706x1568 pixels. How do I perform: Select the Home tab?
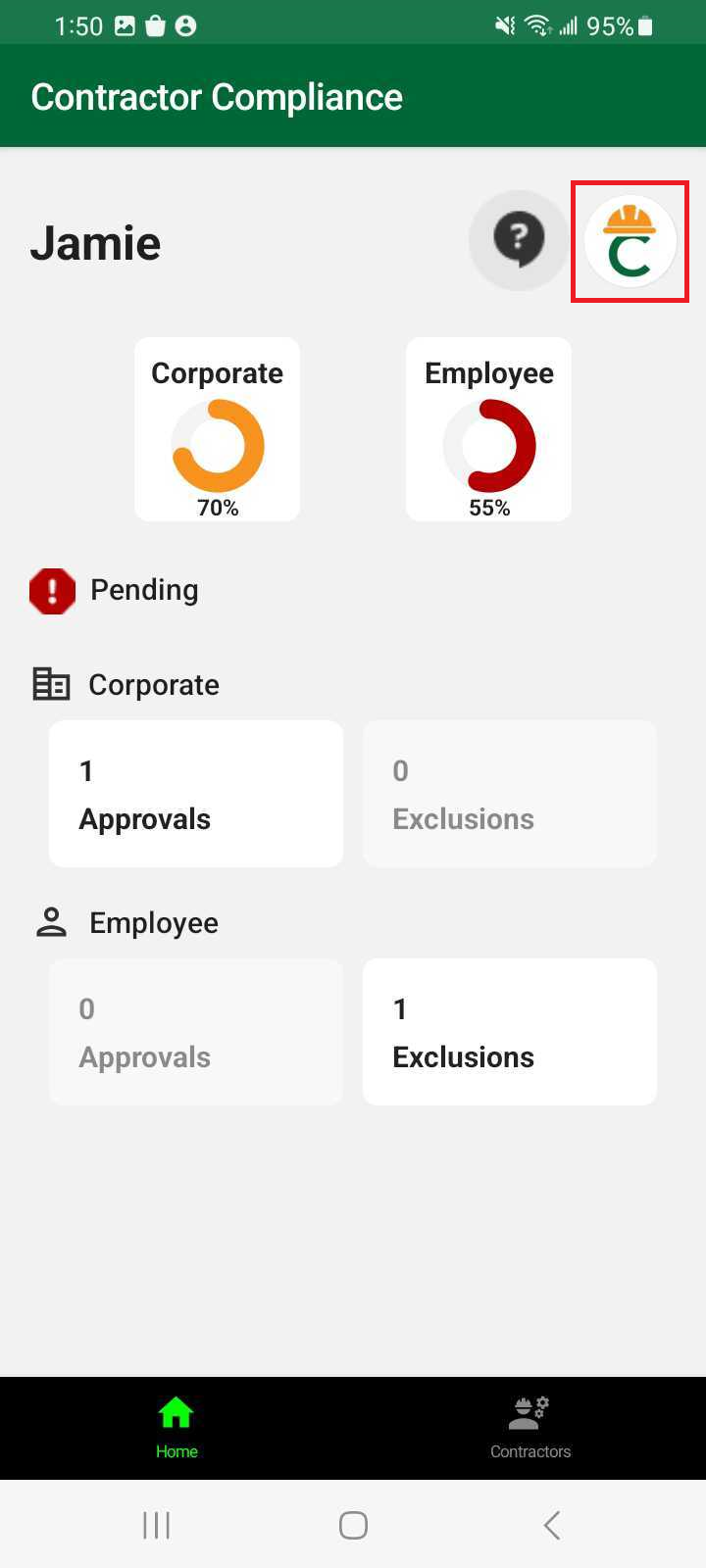coord(176,1427)
